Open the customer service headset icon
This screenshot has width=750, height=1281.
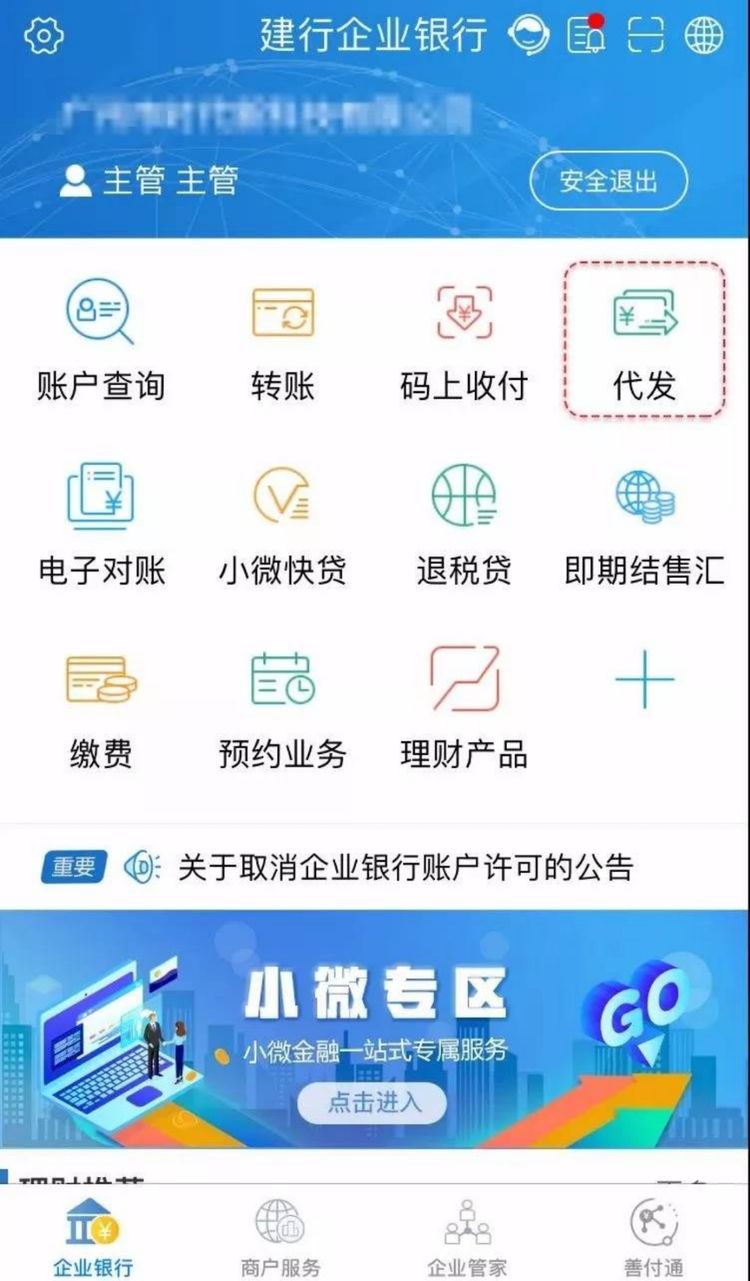click(x=528, y=36)
